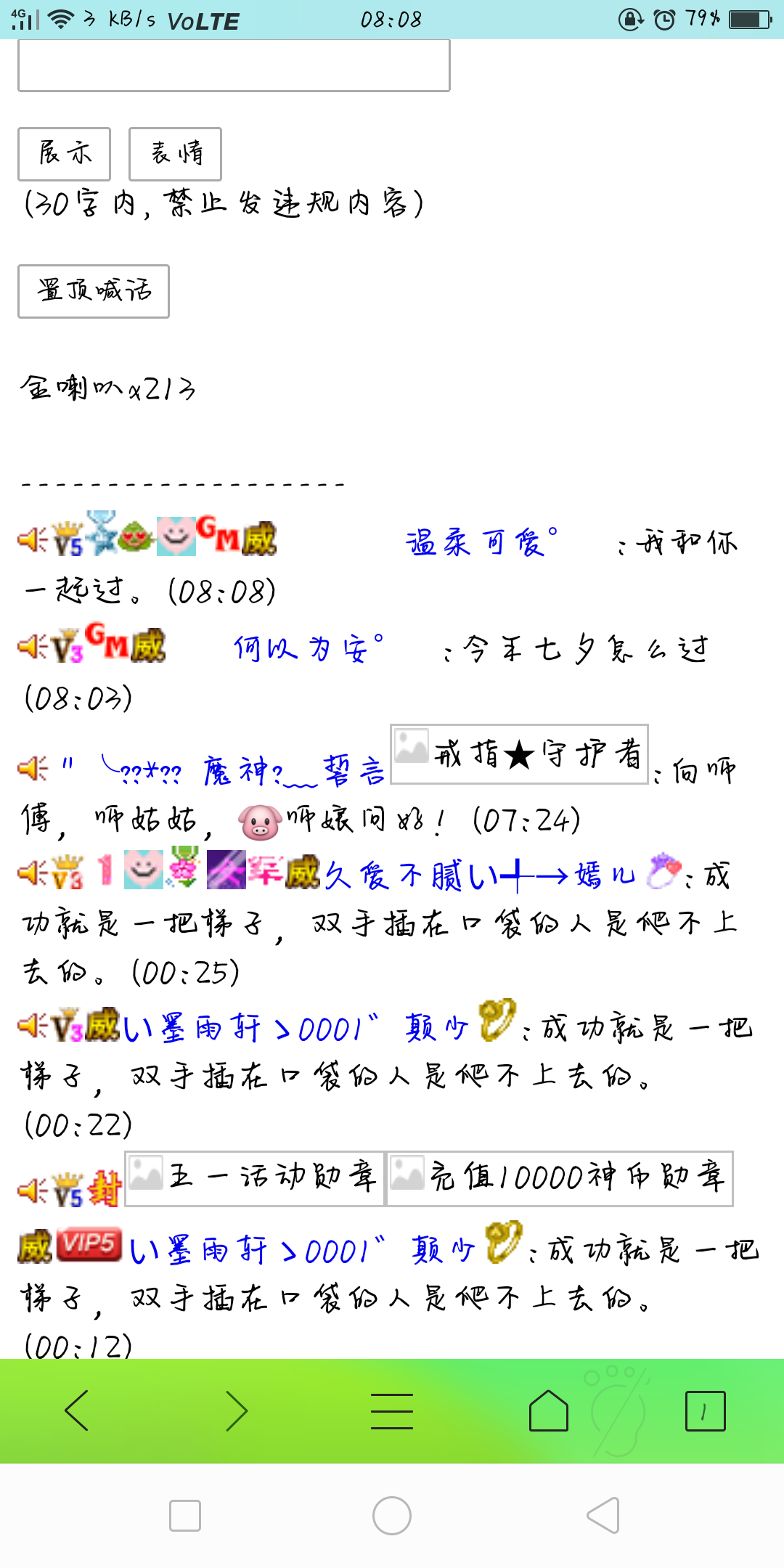
Task: Tap the system home button
Action: [392, 1516]
